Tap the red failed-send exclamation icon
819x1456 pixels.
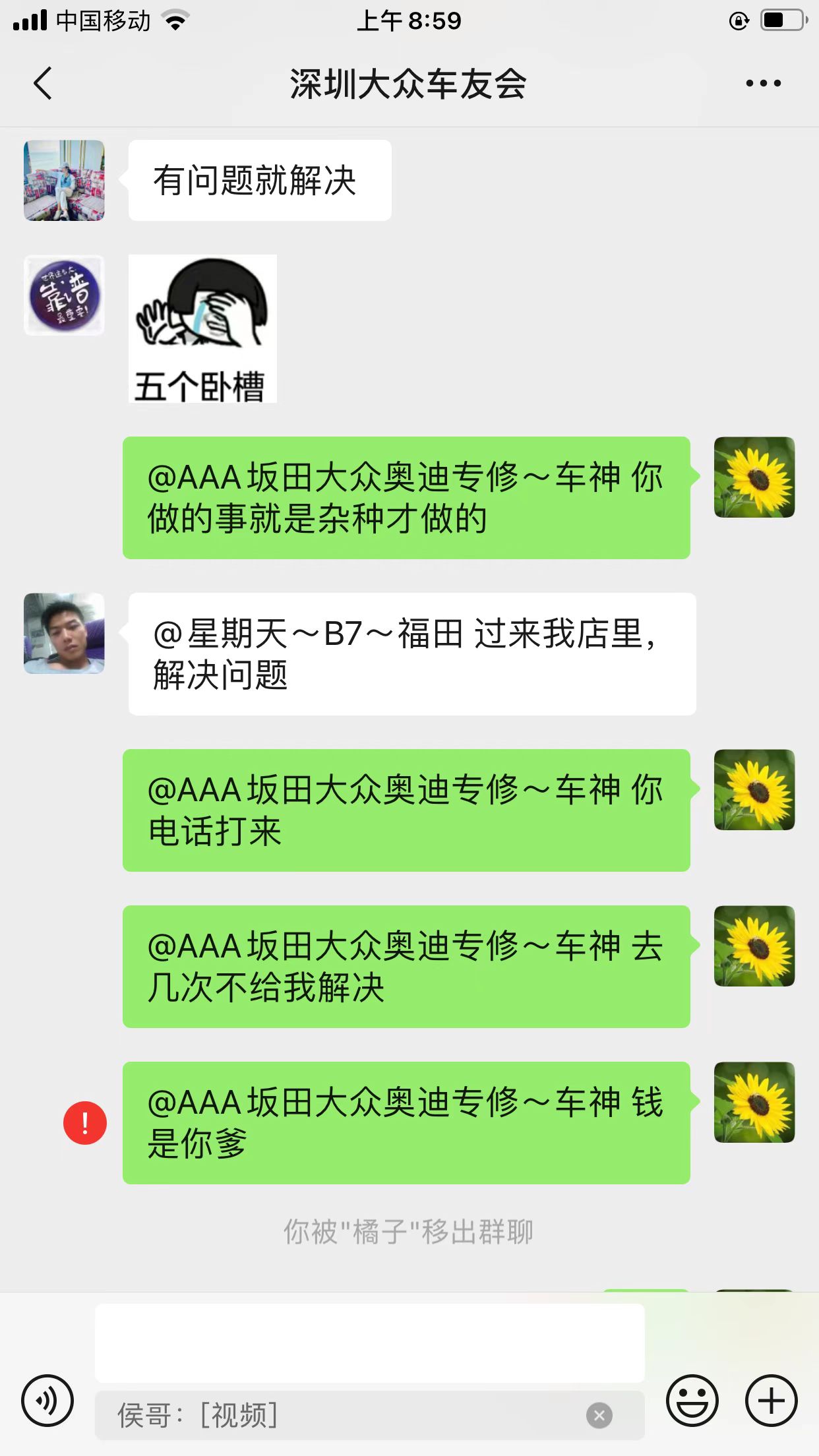85,1122
